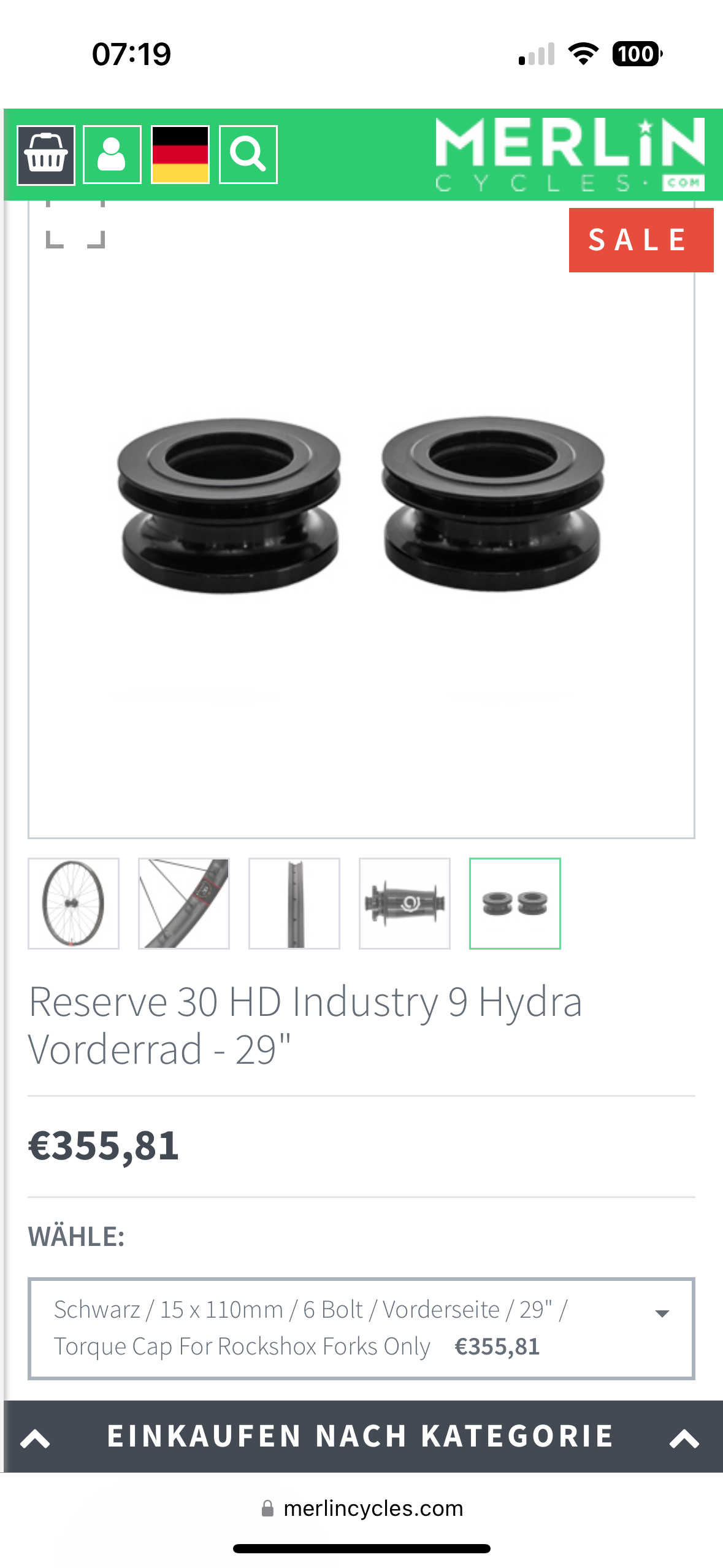Open the search magnifier
723x1568 pixels.
(x=248, y=155)
